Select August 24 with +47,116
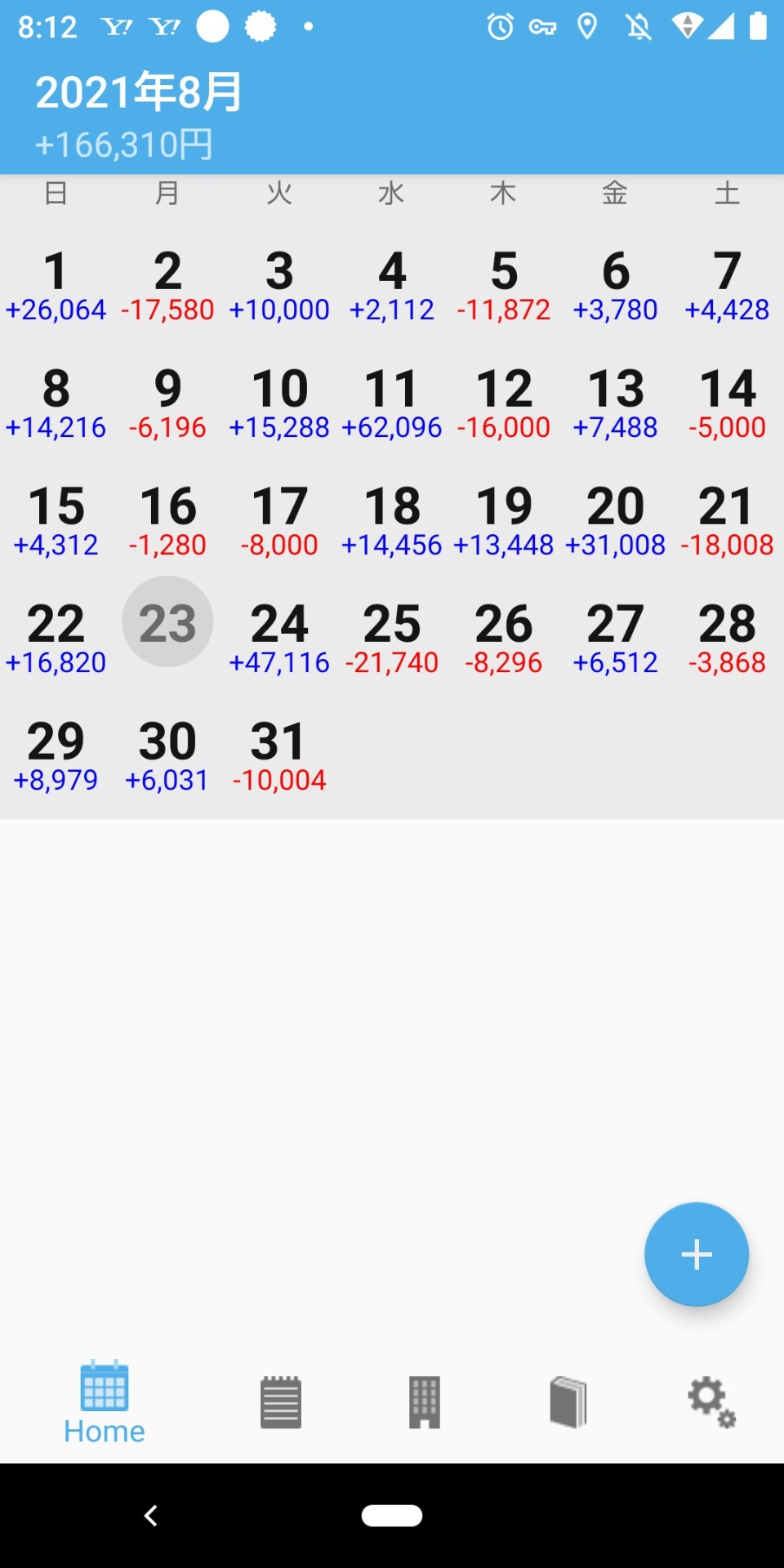 coord(279,637)
